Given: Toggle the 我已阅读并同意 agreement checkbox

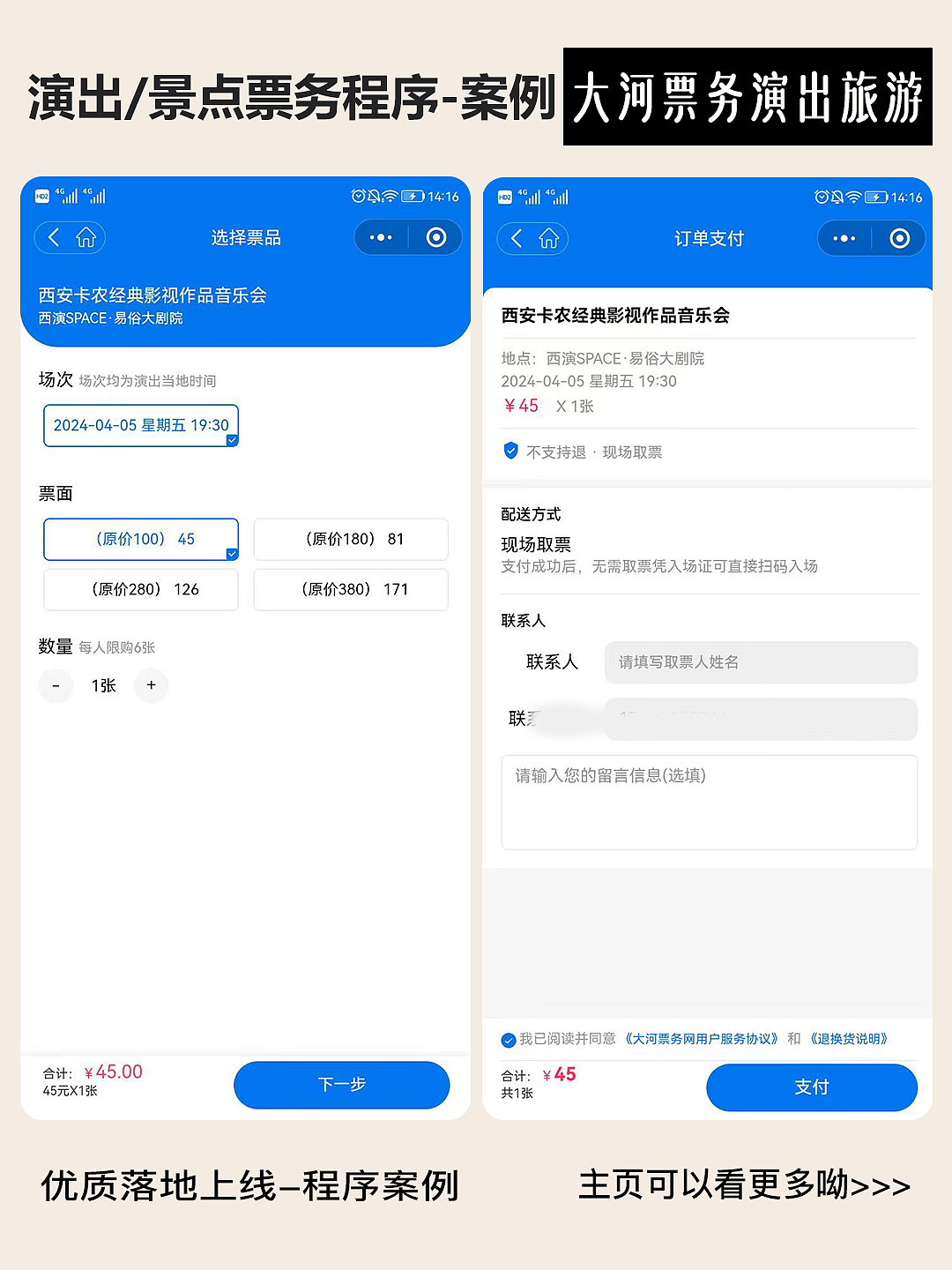Looking at the screenshot, I should coord(509,1039).
